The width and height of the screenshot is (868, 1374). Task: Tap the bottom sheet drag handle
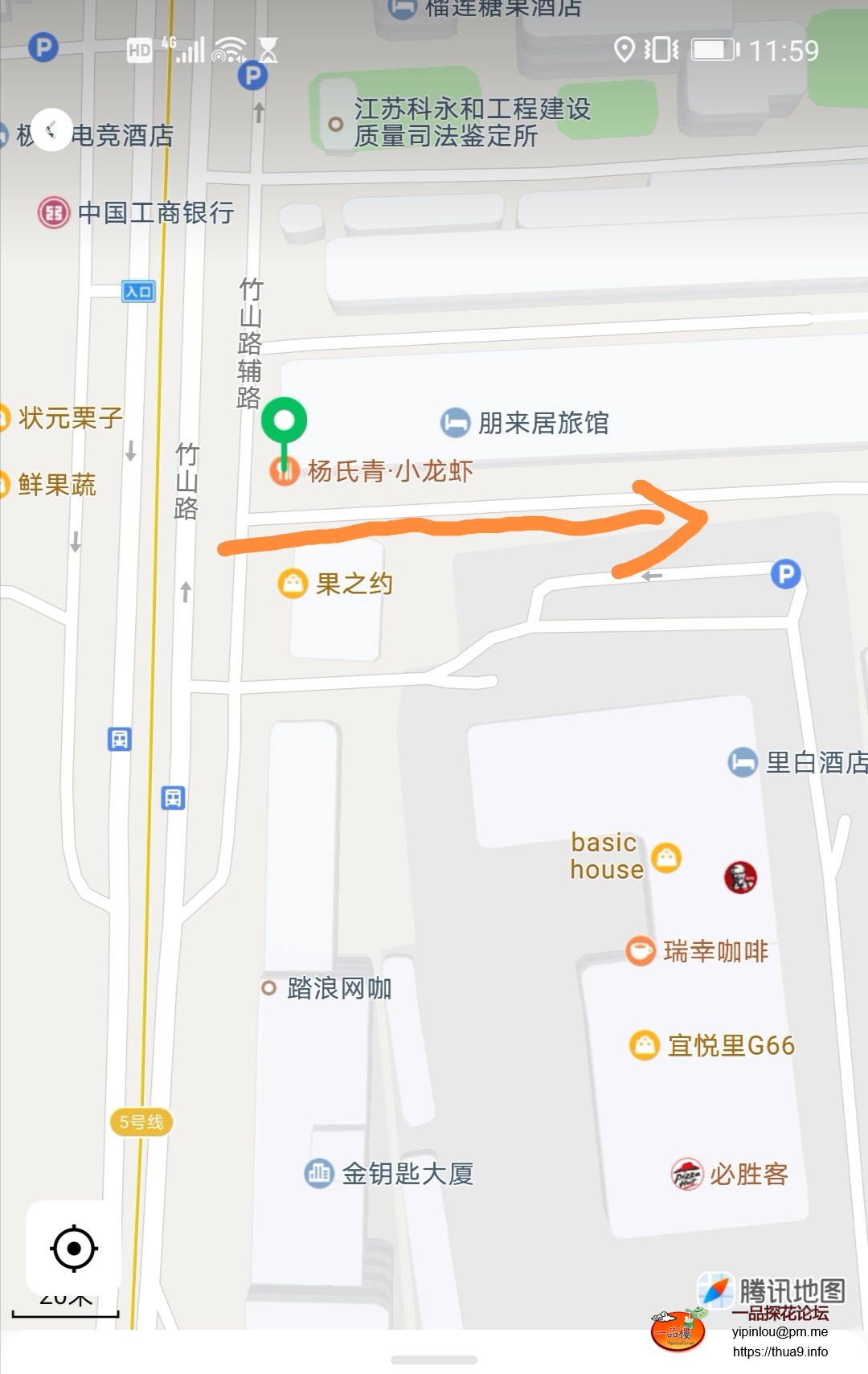tap(434, 1360)
